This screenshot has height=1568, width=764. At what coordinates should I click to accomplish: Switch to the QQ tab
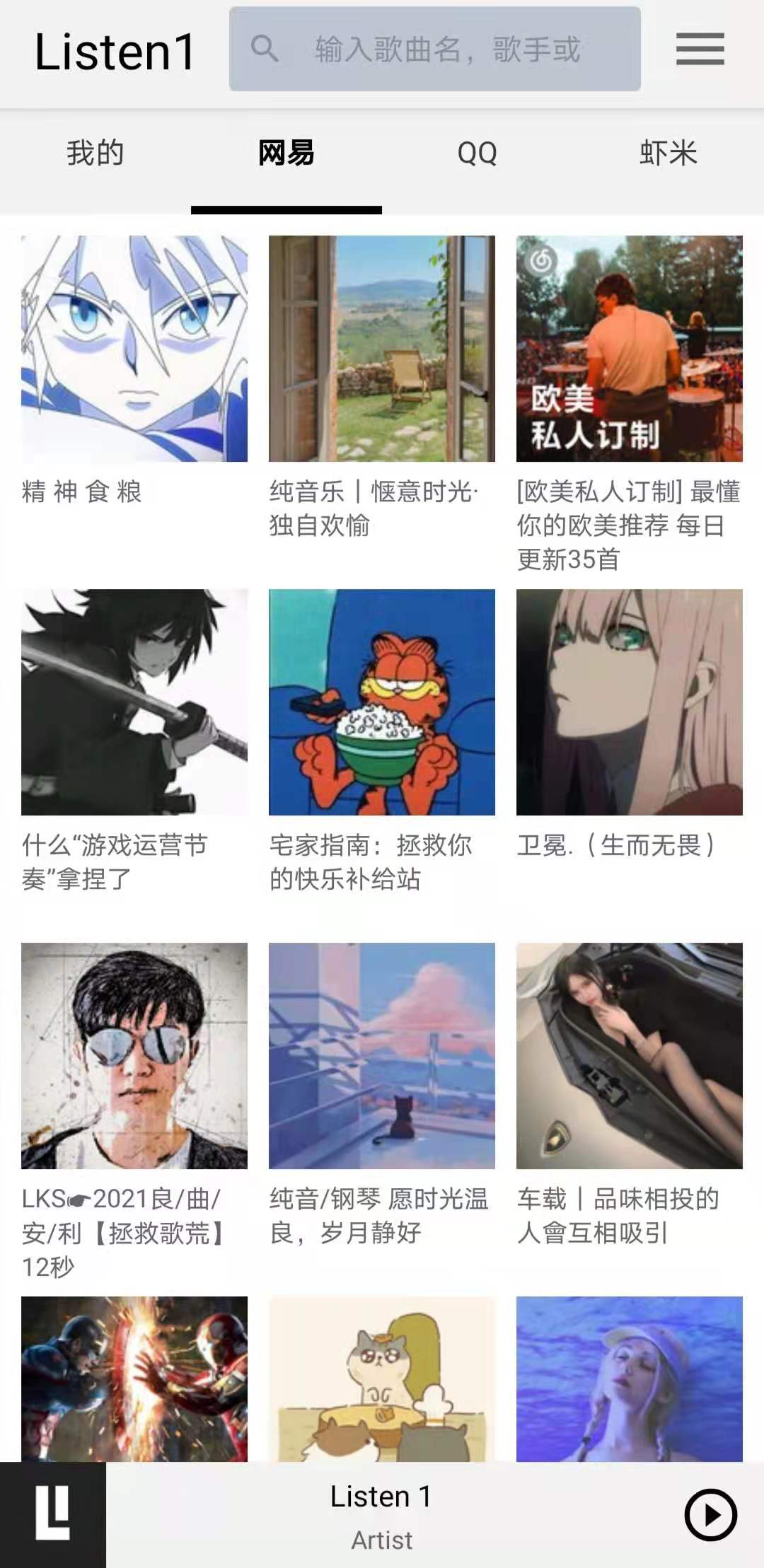pos(477,153)
